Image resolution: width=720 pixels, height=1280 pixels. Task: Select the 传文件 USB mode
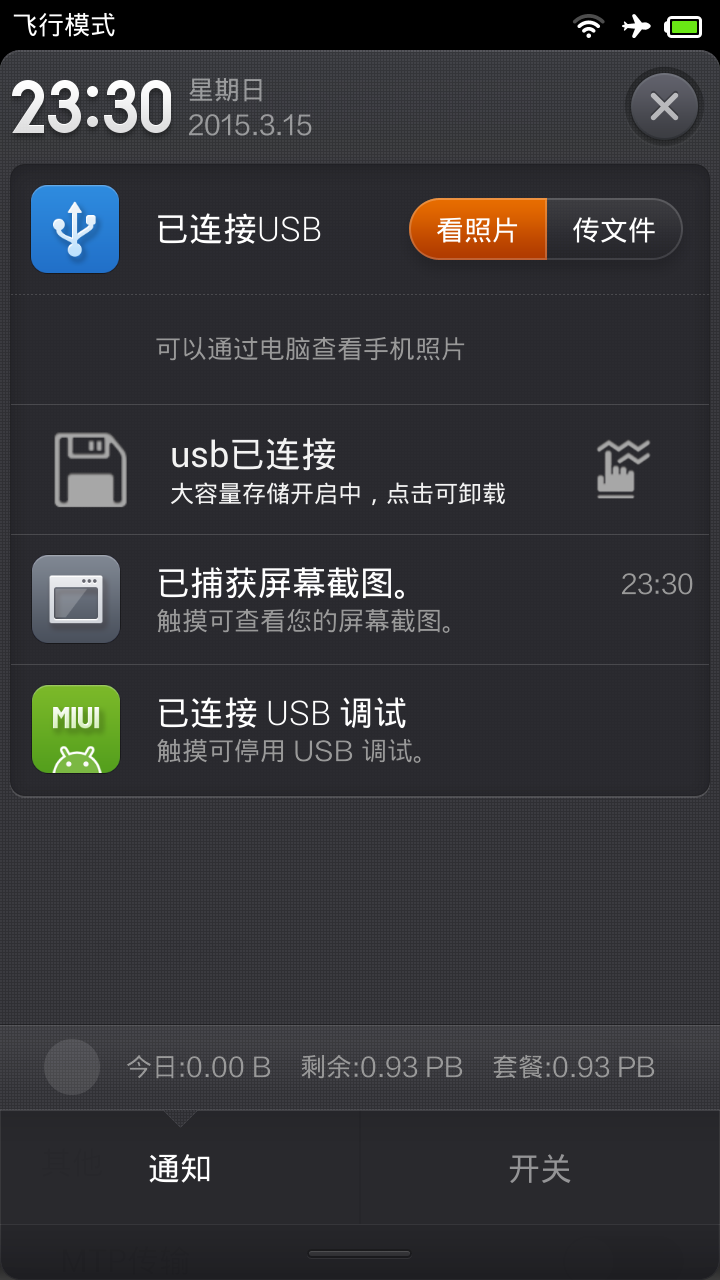point(614,229)
